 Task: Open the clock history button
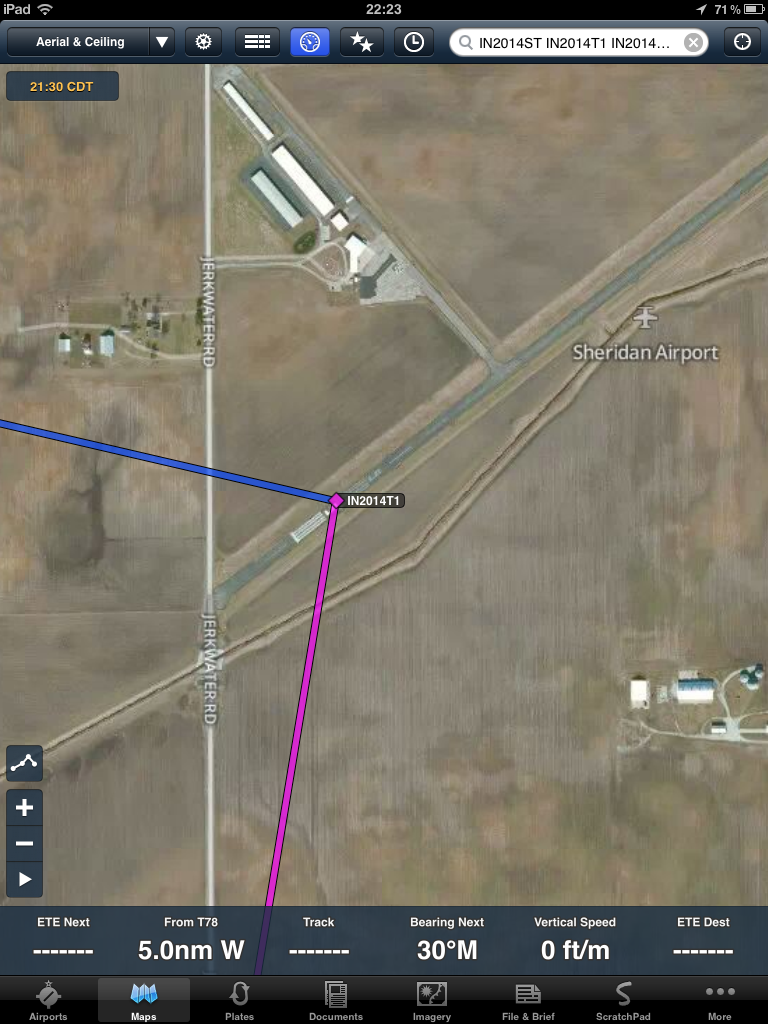413,42
